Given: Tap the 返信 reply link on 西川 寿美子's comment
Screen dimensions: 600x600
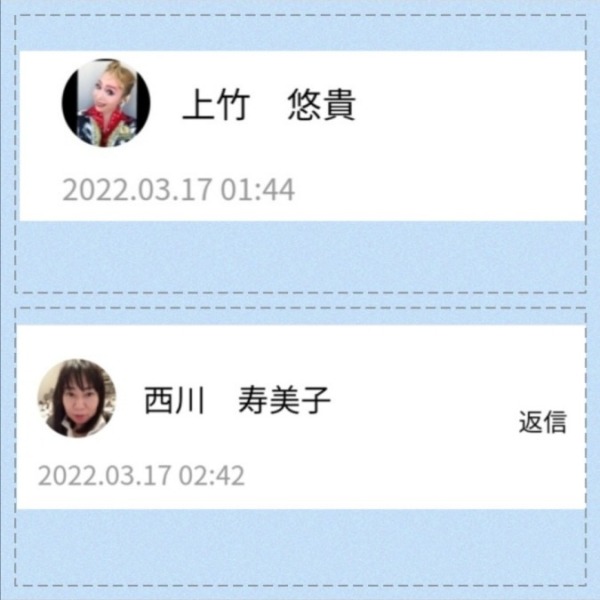Looking at the screenshot, I should (x=542, y=422).
